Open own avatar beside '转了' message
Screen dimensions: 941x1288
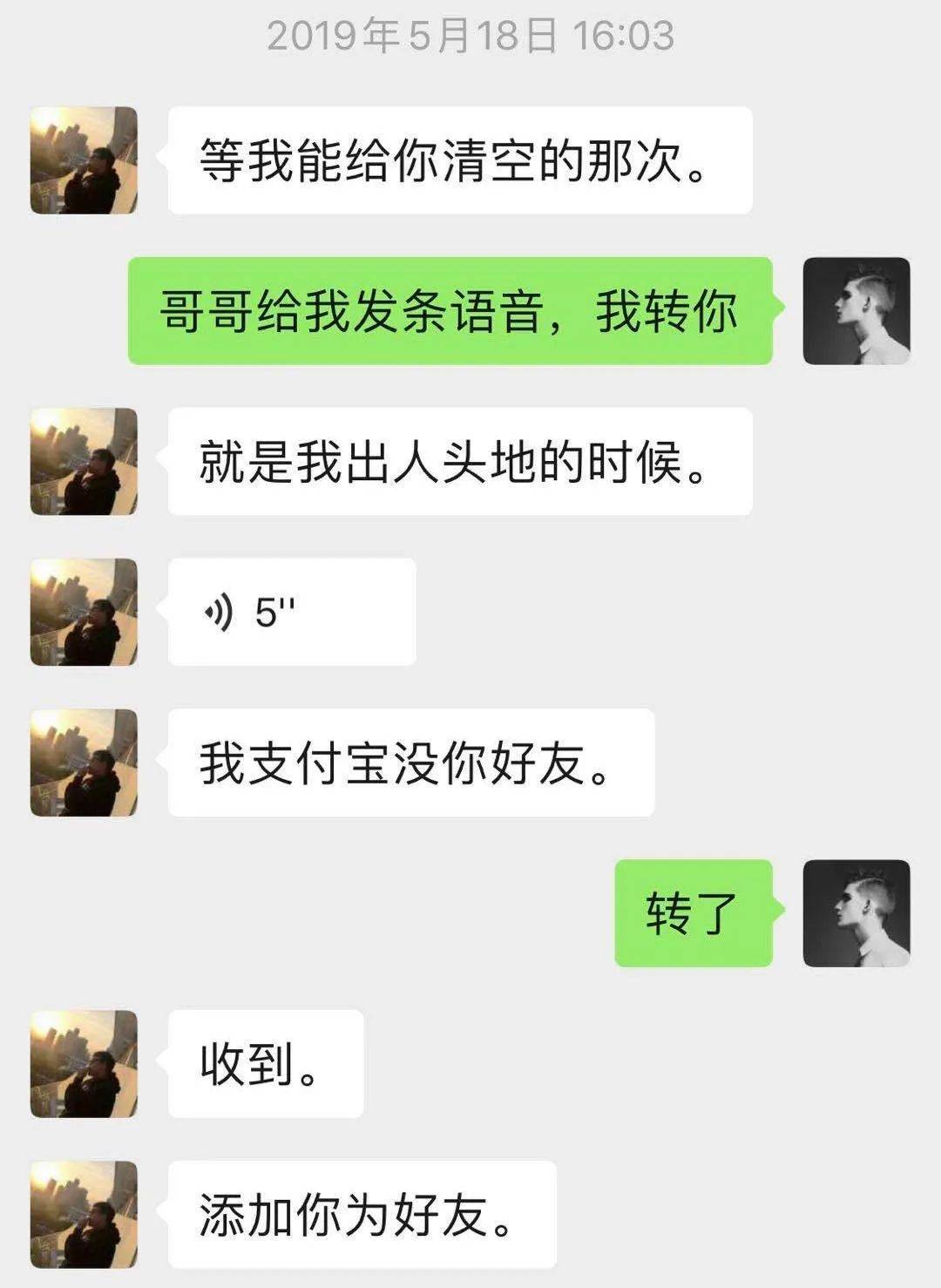[856, 913]
